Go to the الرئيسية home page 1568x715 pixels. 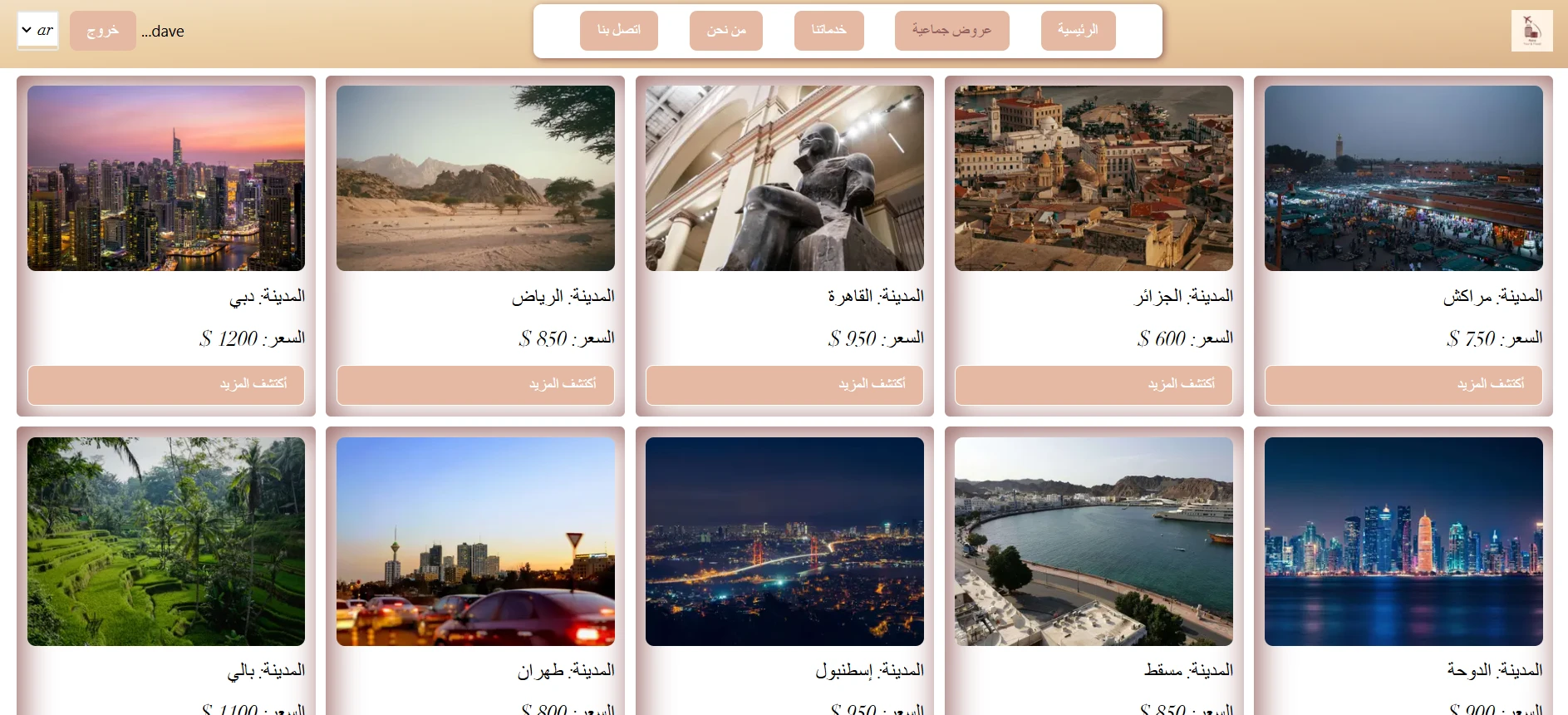coord(1078,31)
